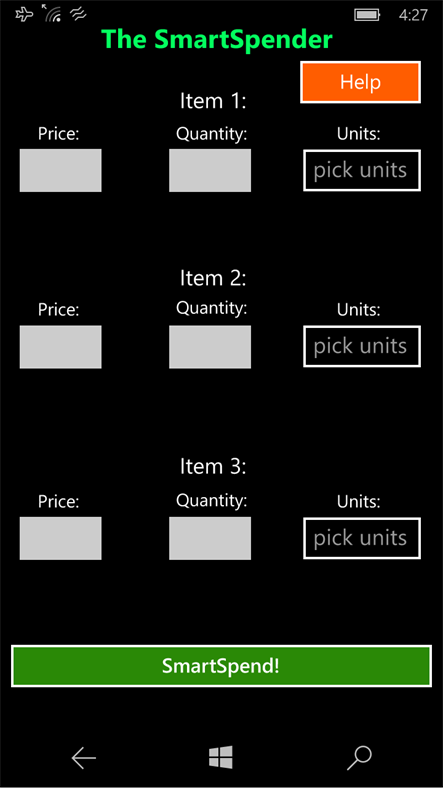Tap the green SmartSpend! button

point(221,666)
